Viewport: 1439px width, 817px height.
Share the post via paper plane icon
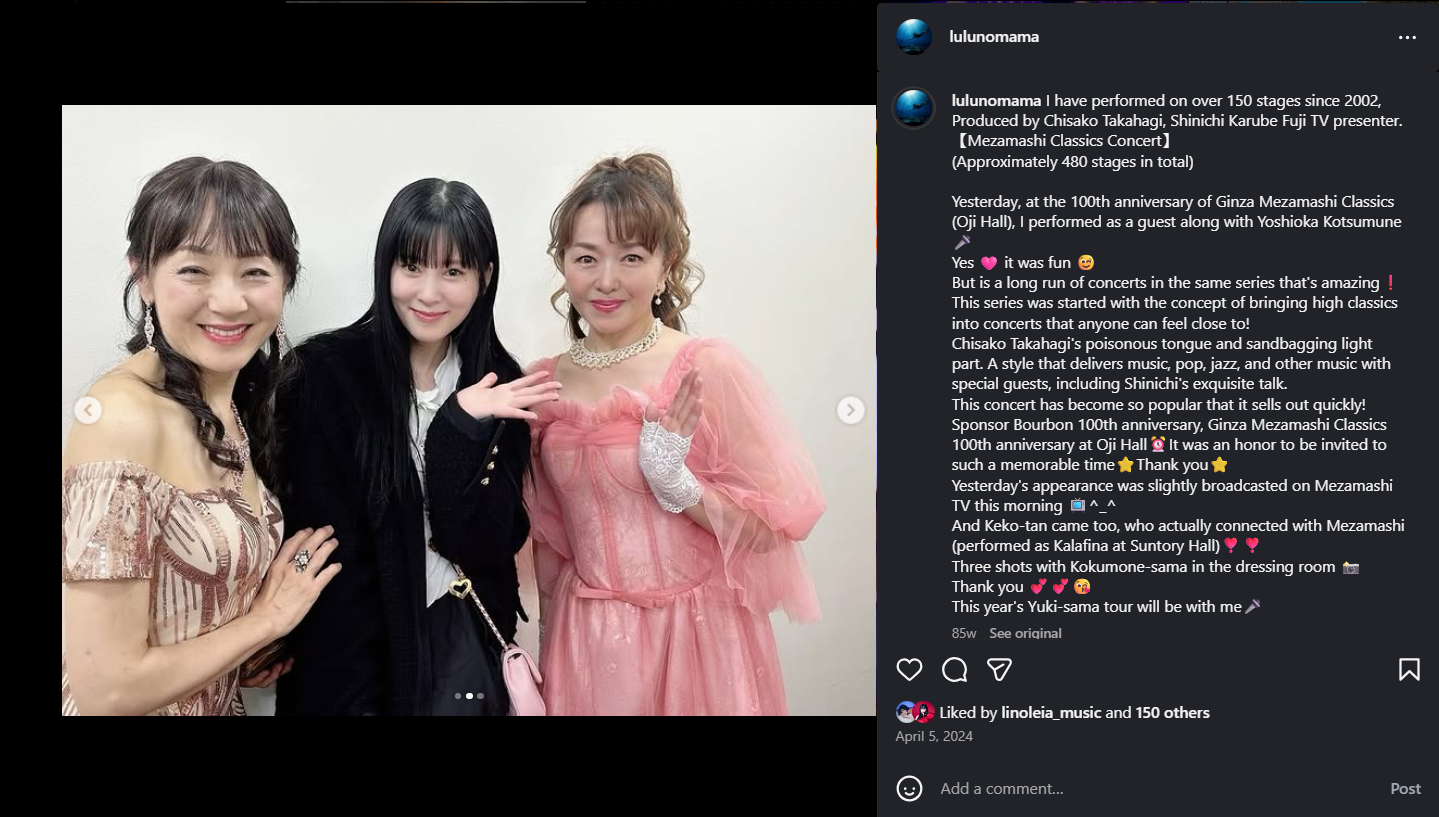tap(999, 669)
